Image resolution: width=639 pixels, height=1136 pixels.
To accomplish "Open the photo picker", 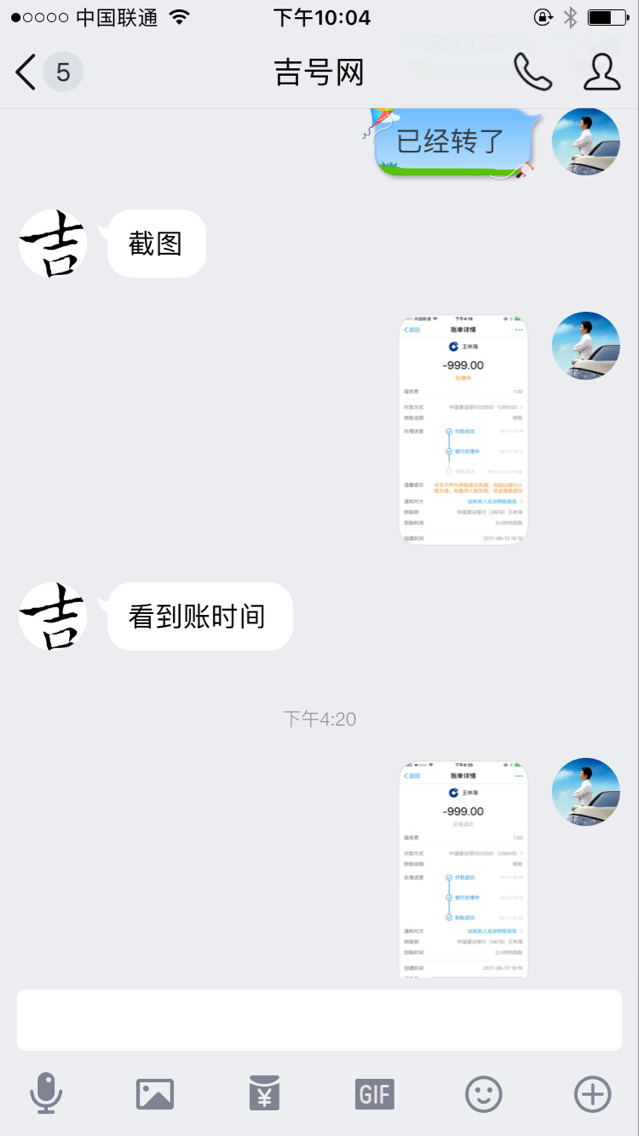I will 155,1095.
